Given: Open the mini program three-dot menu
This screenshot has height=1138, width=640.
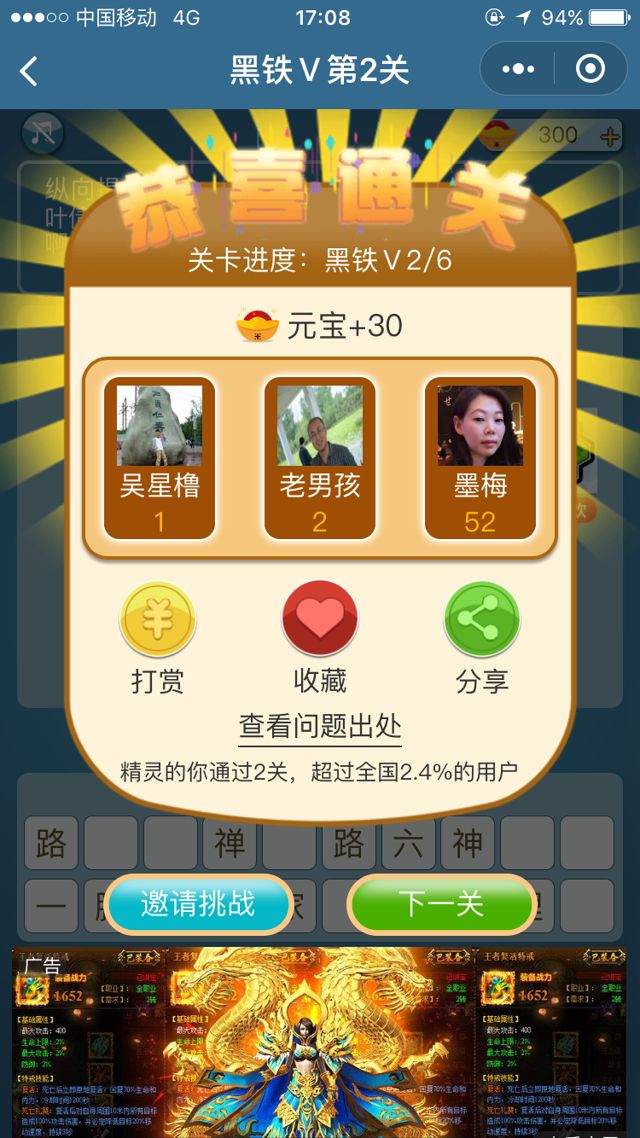Looking at the screenshot, I should pyautogui.click(x=518, y=69).
